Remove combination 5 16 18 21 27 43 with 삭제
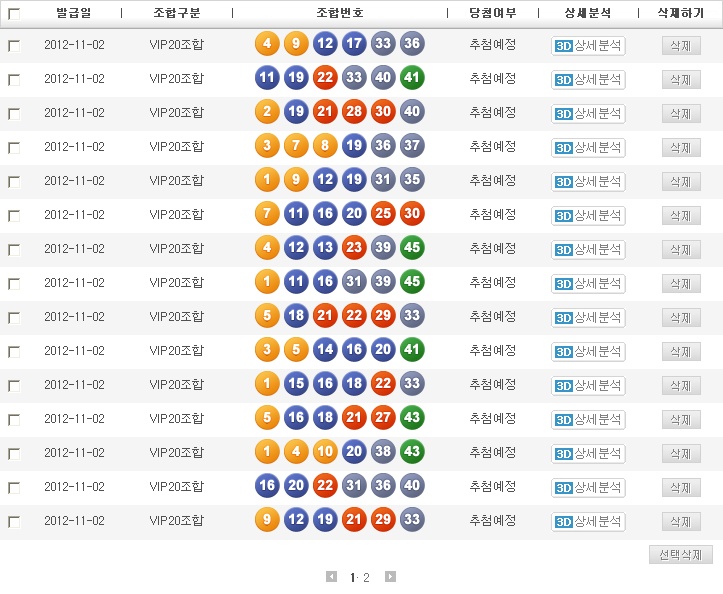 tap(681, 420)
